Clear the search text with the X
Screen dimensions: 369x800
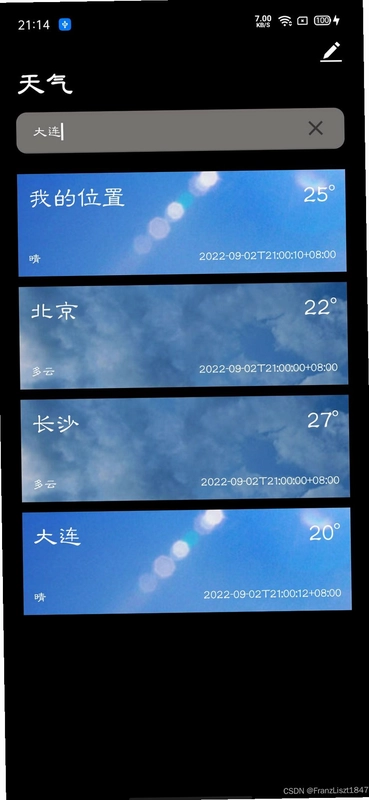click(315, 128)
